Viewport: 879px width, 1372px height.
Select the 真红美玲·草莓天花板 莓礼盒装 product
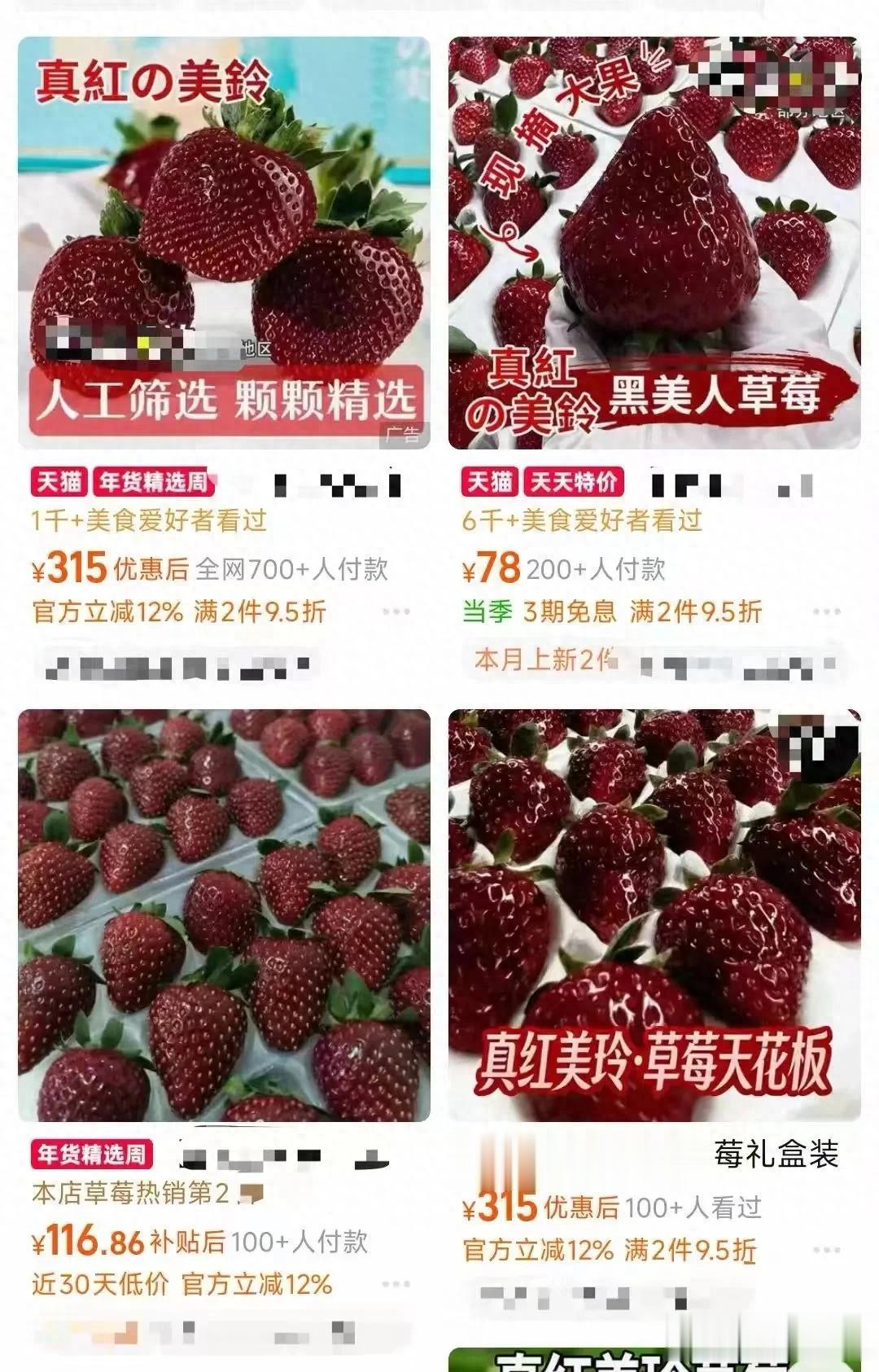(x=654, y=916)
